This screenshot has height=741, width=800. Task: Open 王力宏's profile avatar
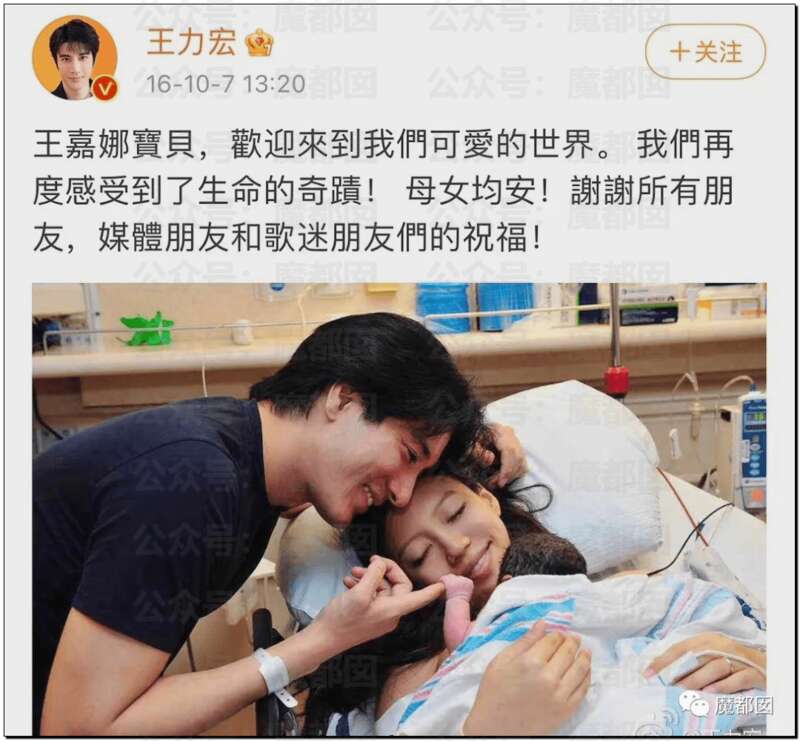74,57
